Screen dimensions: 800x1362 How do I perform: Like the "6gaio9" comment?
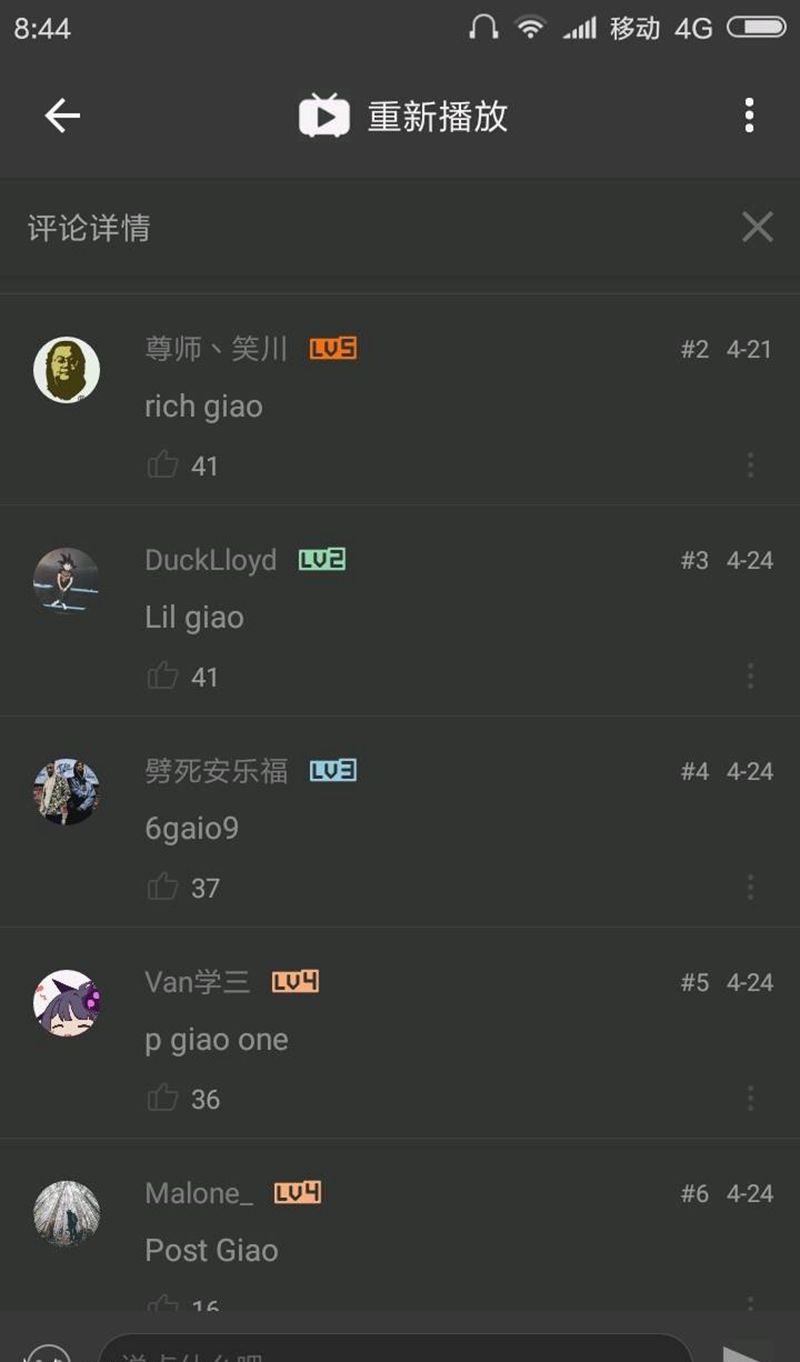click(163, 887)
